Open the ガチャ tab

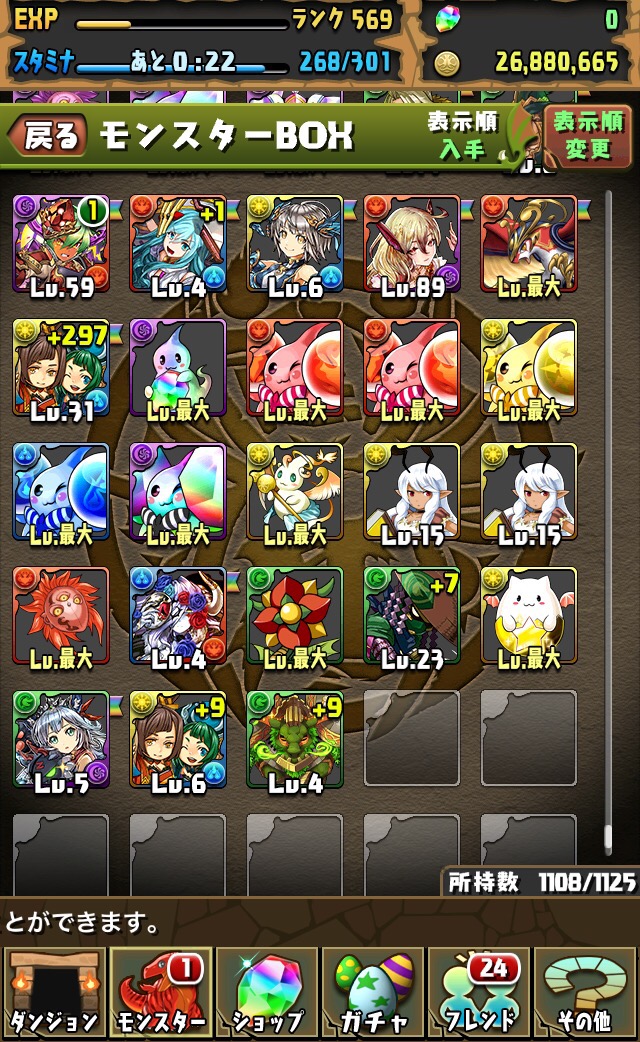373,993
